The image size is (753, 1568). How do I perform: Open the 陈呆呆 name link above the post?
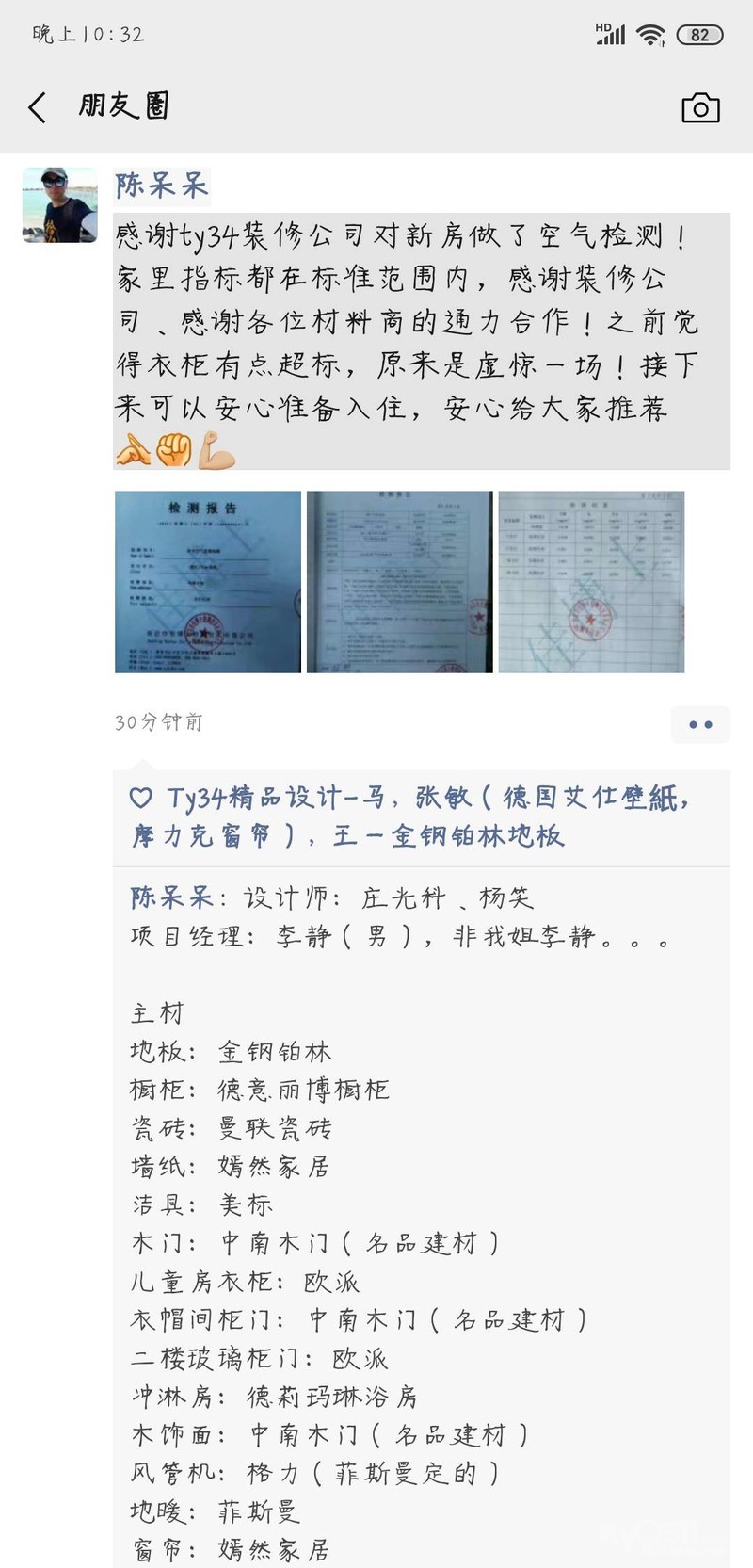[x=161, y=186]
